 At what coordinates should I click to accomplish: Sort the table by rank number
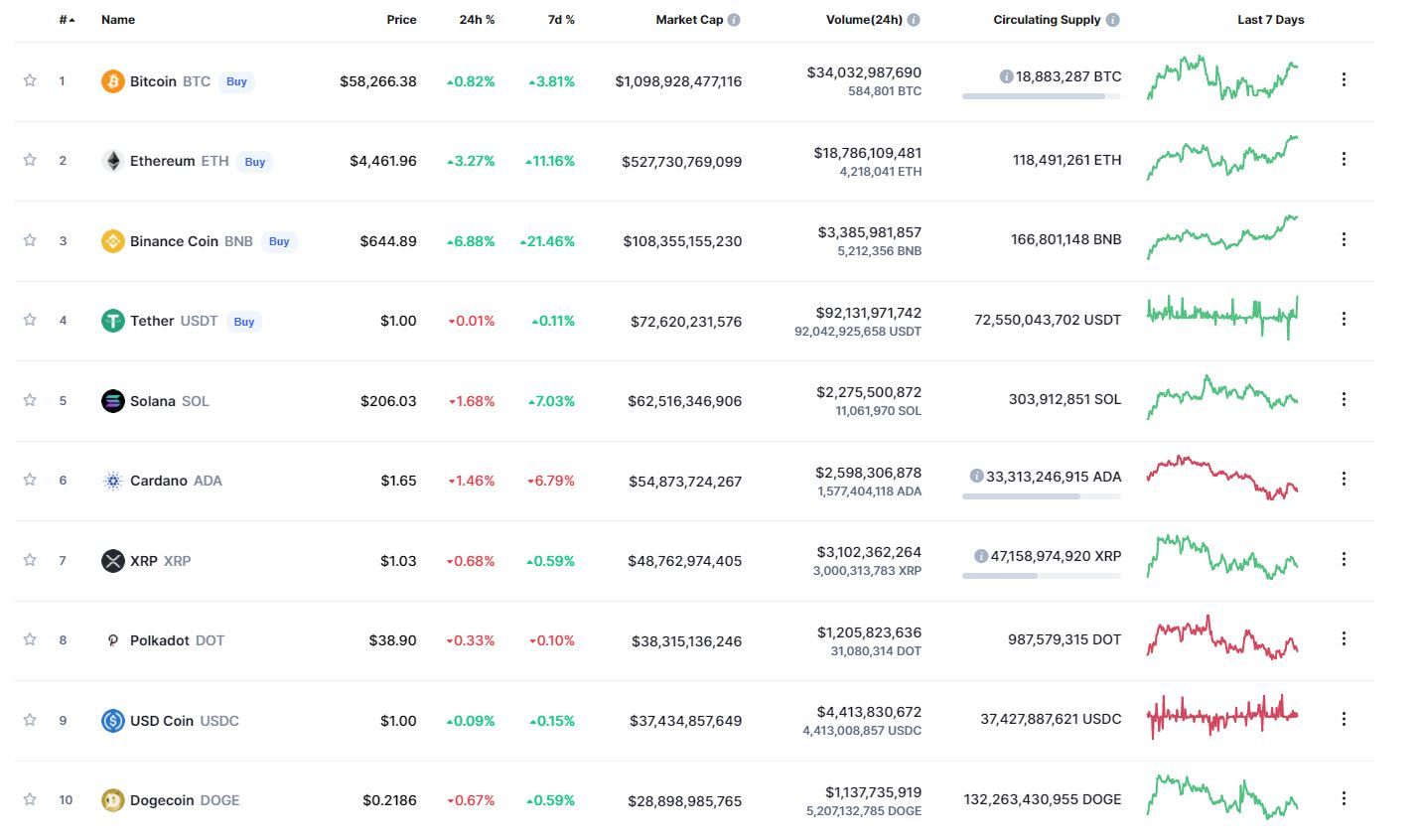click(66, 20)
